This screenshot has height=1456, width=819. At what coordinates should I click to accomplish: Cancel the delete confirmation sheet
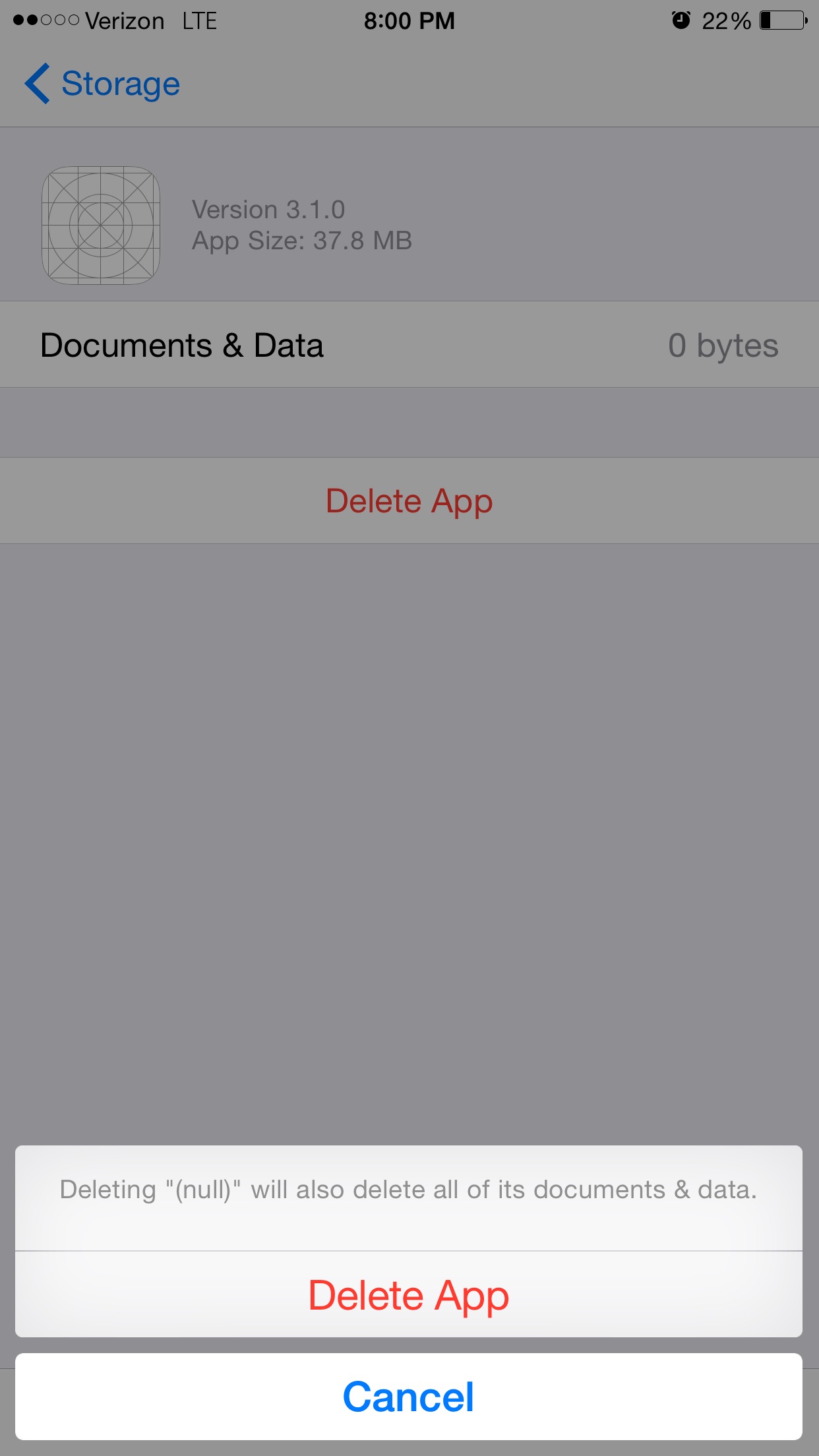409,1397
